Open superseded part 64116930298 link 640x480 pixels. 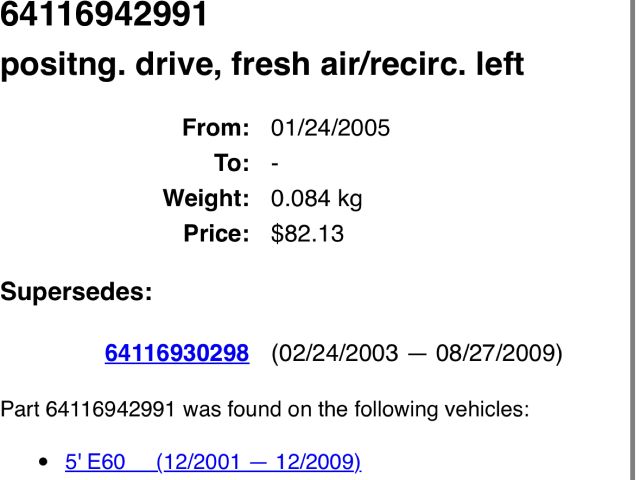176,353
